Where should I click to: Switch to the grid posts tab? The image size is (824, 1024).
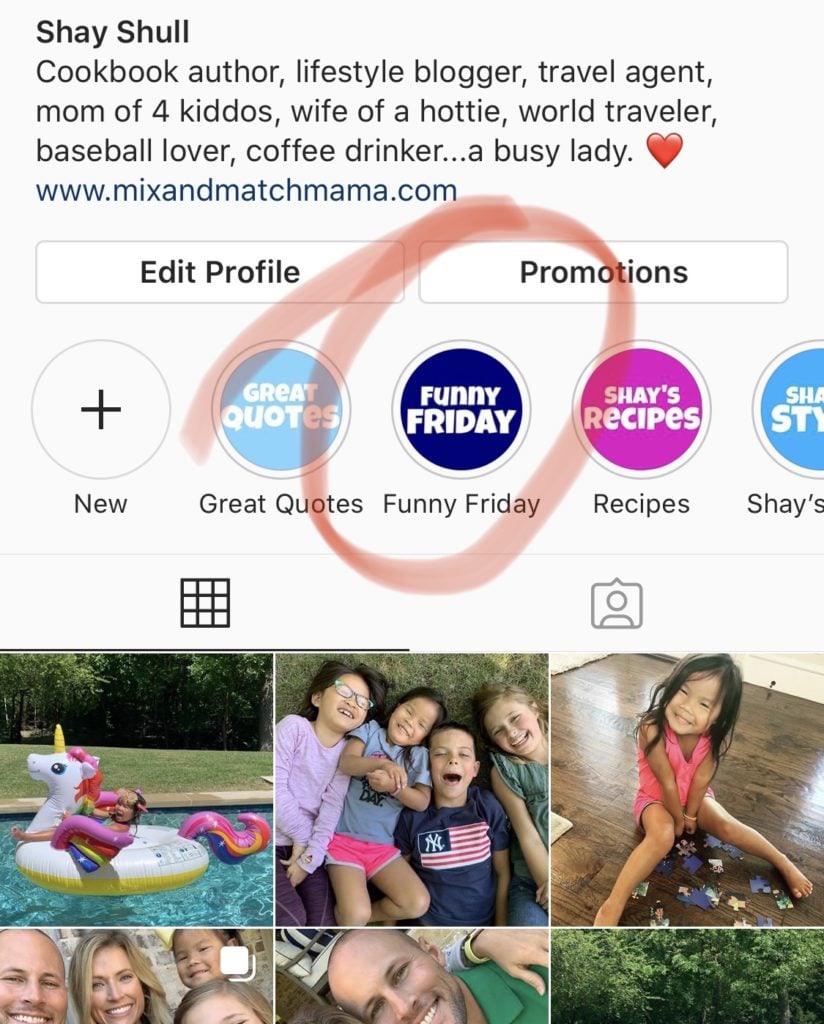205,603
